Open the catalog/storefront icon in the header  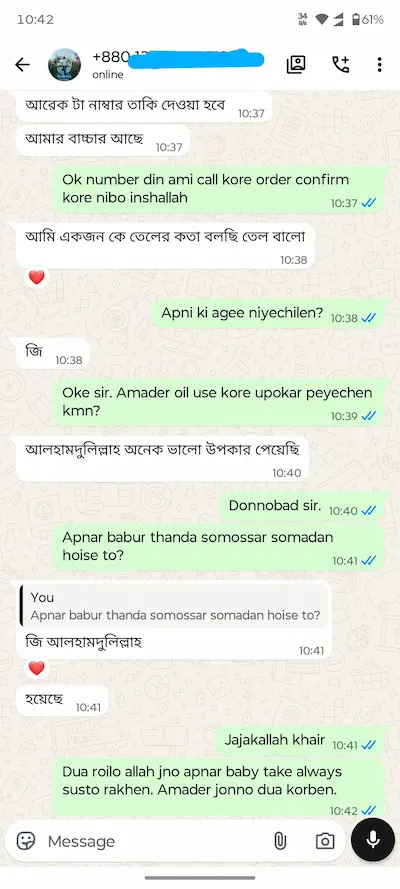pos(296,65)
